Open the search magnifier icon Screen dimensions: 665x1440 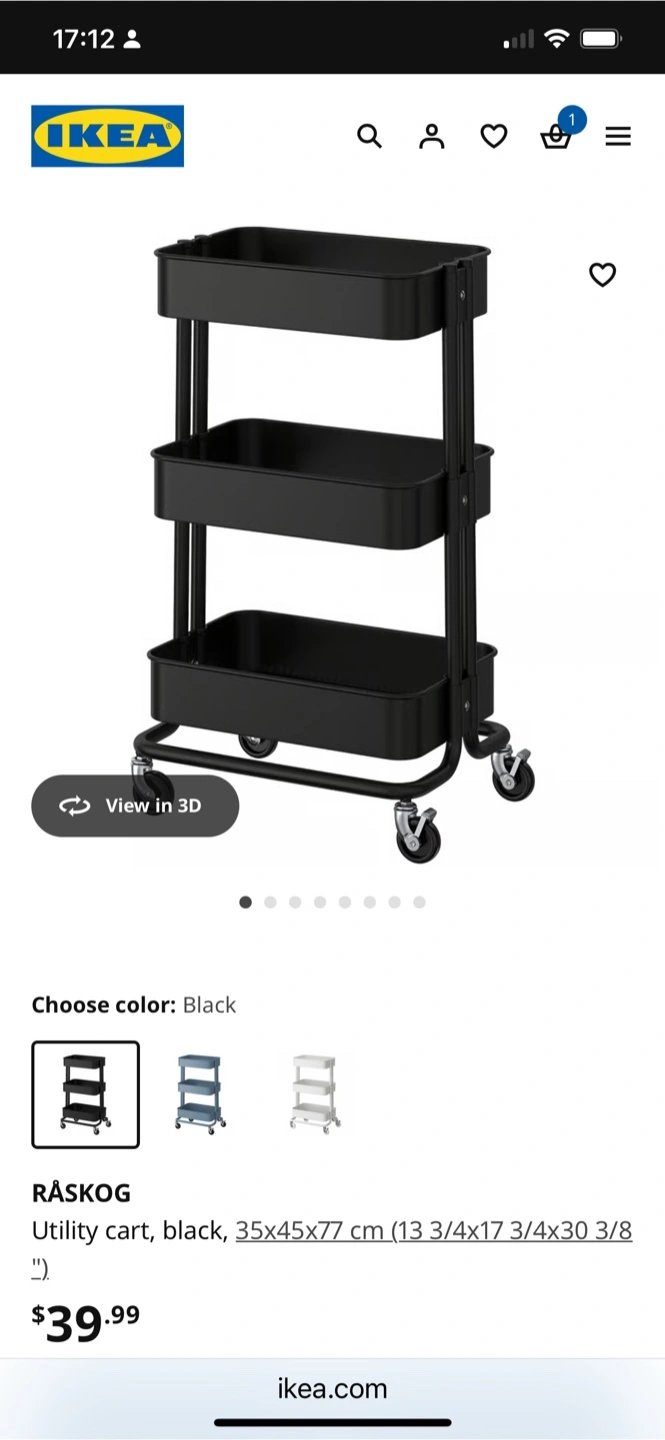(369, 136)
